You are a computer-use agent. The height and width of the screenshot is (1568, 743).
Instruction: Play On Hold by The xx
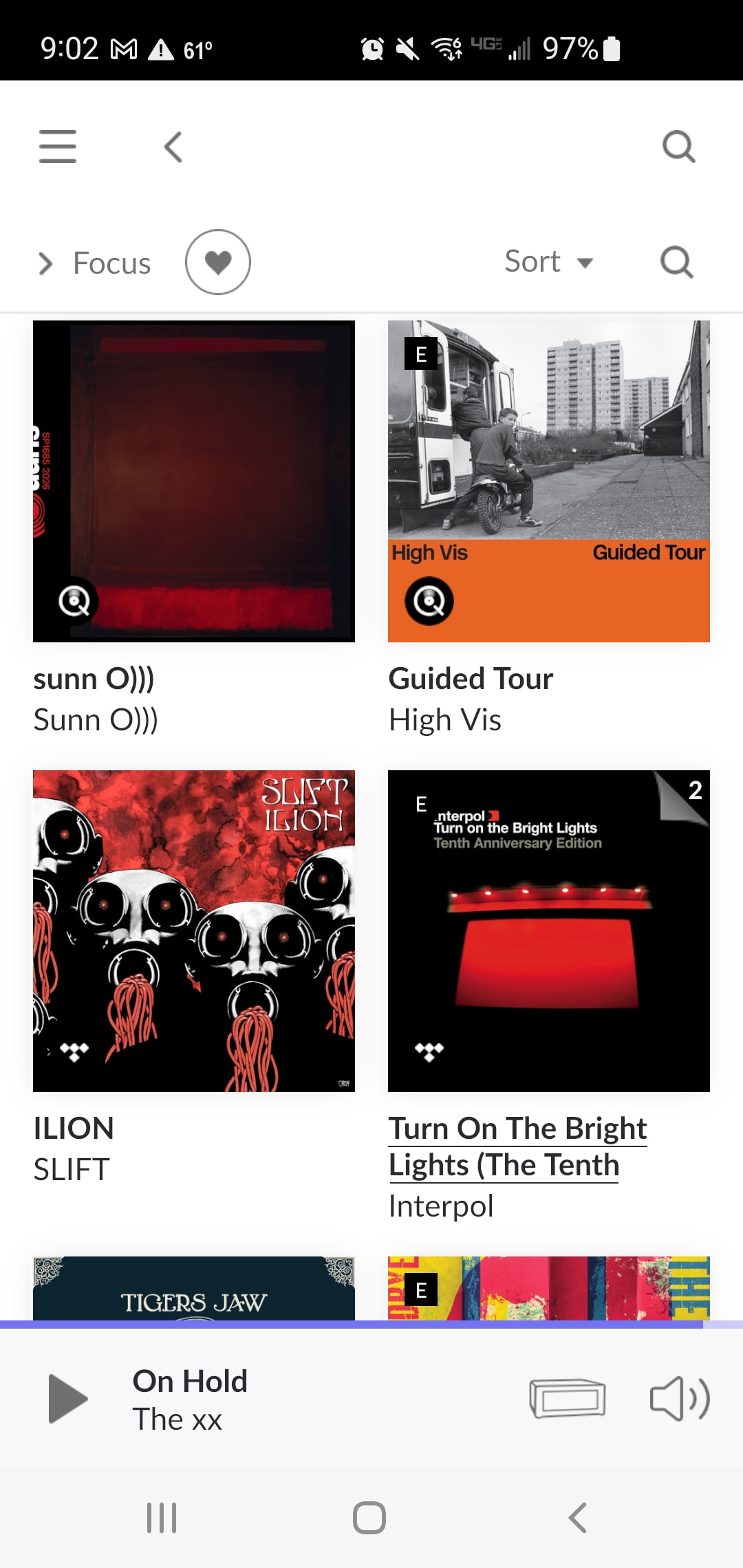point(67,1398)
